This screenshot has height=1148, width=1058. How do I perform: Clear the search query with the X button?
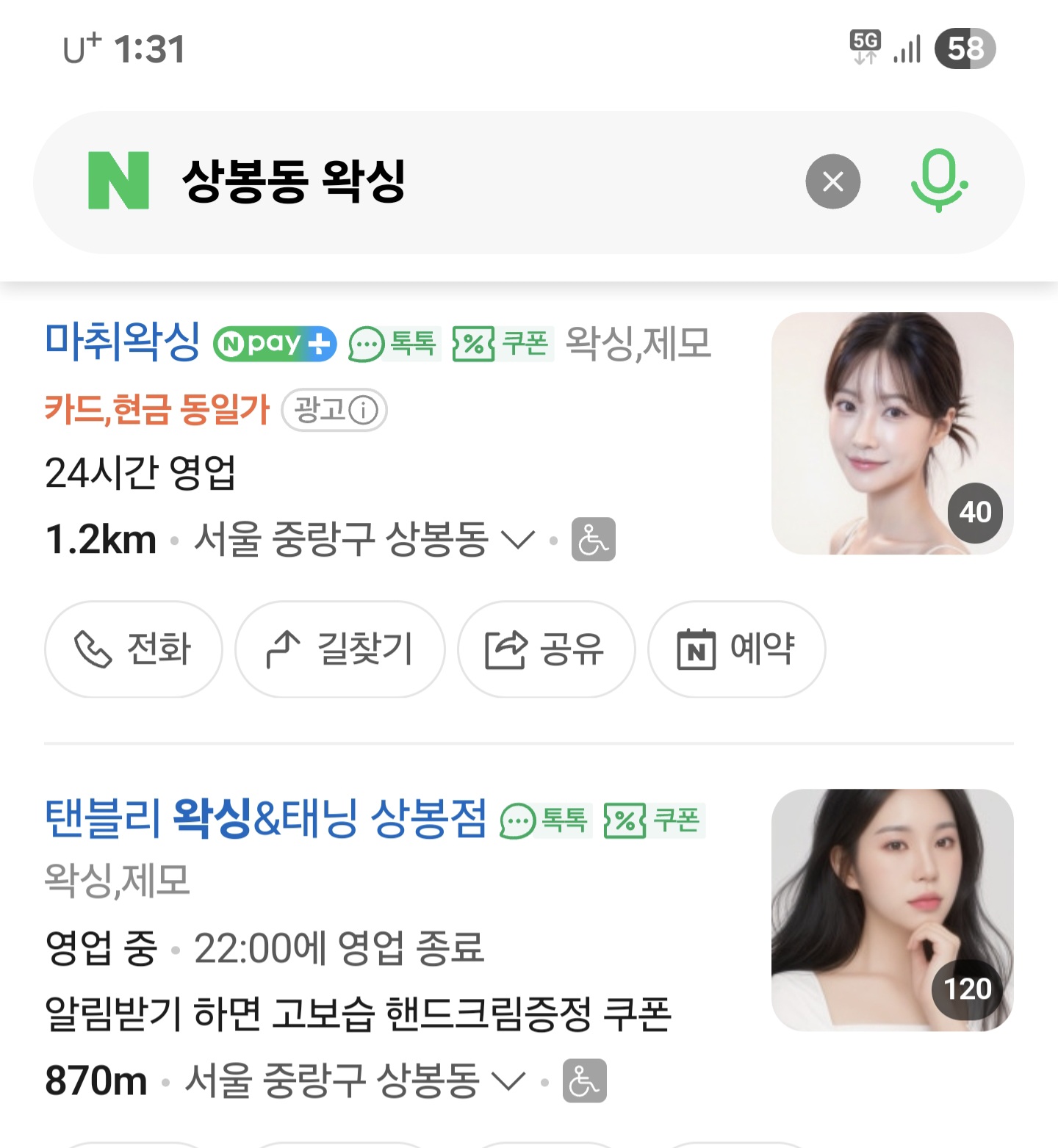(x=832, y=181)
